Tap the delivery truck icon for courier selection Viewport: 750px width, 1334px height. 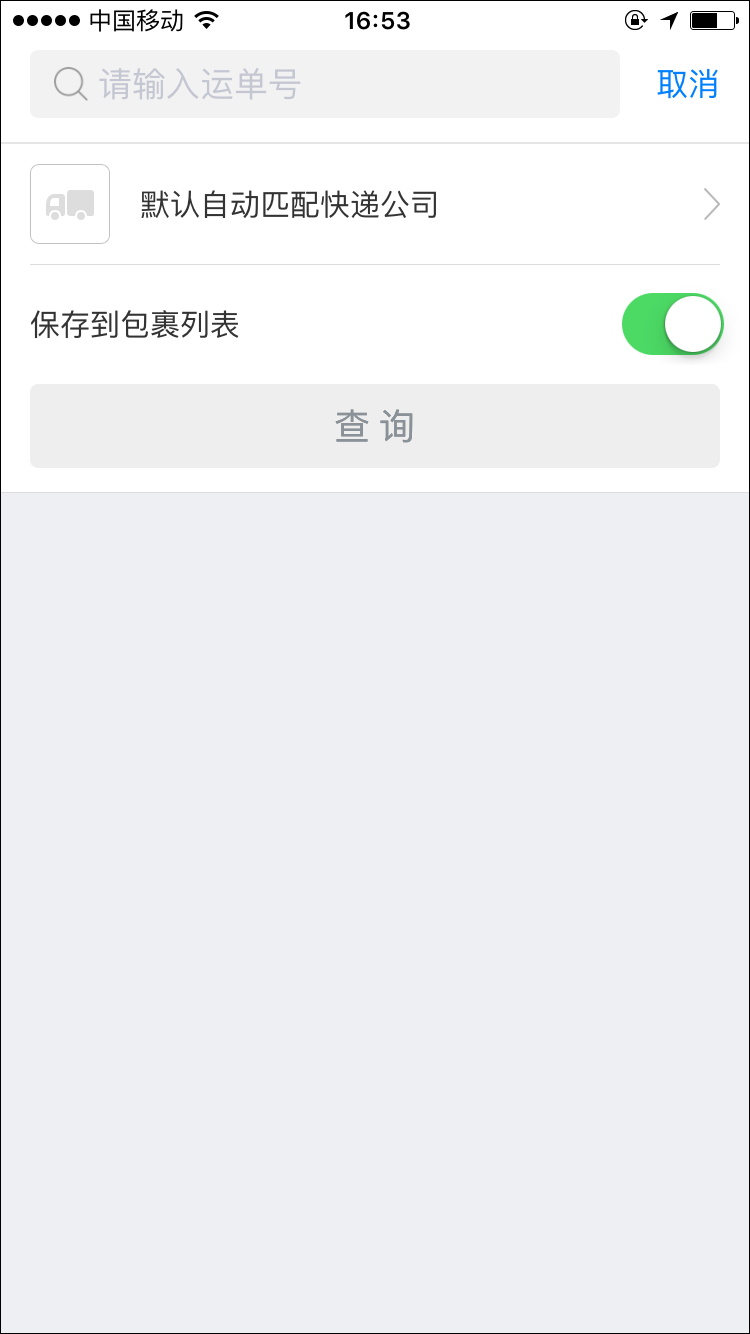coord(69,203)
